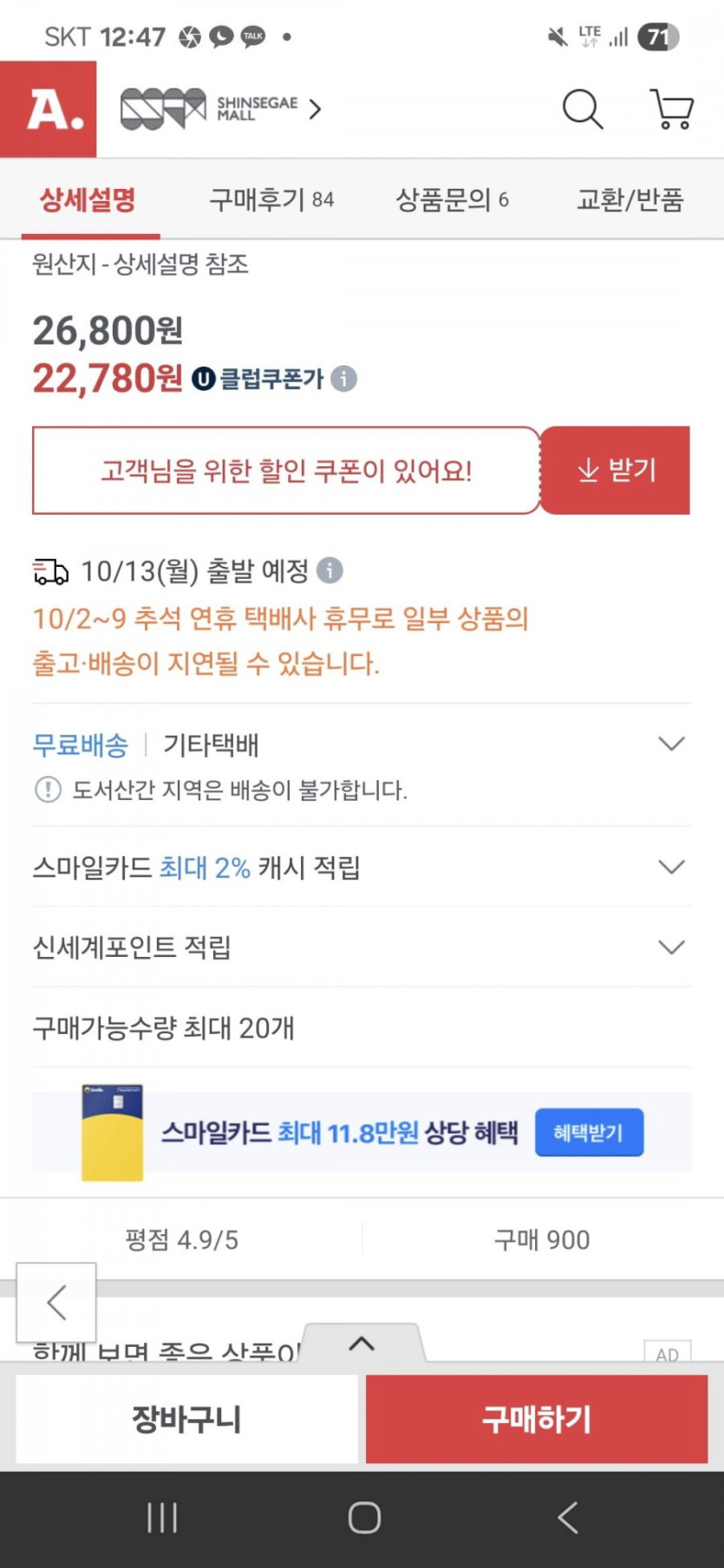Open the search magnifier icon
This screenshot has height=1568, width=724.
[x=583, y=109]
